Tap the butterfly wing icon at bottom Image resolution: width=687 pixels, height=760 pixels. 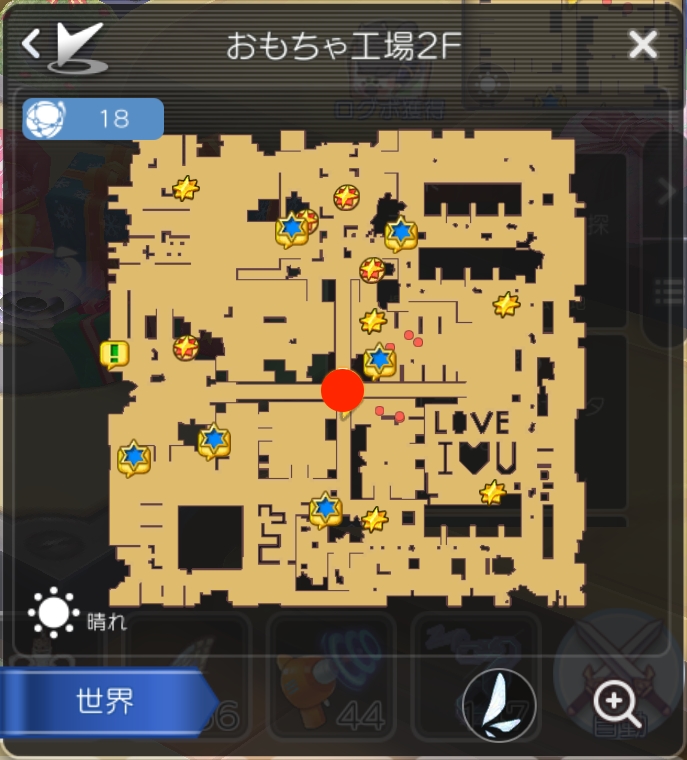(498, 705)
